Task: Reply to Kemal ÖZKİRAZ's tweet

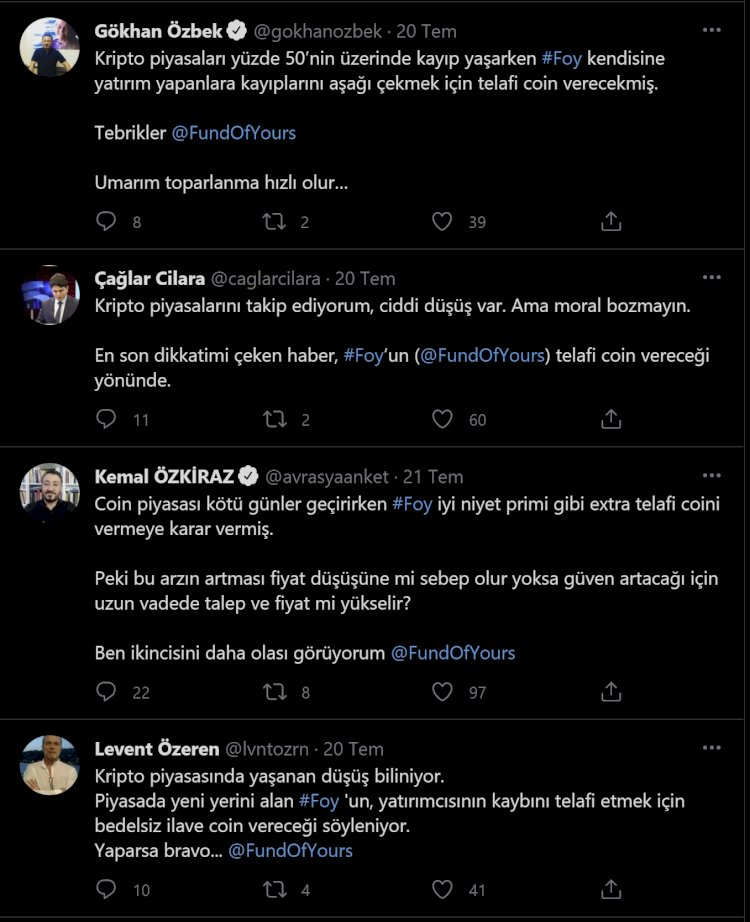Action: pyautogui.click(x=106, y=691)
